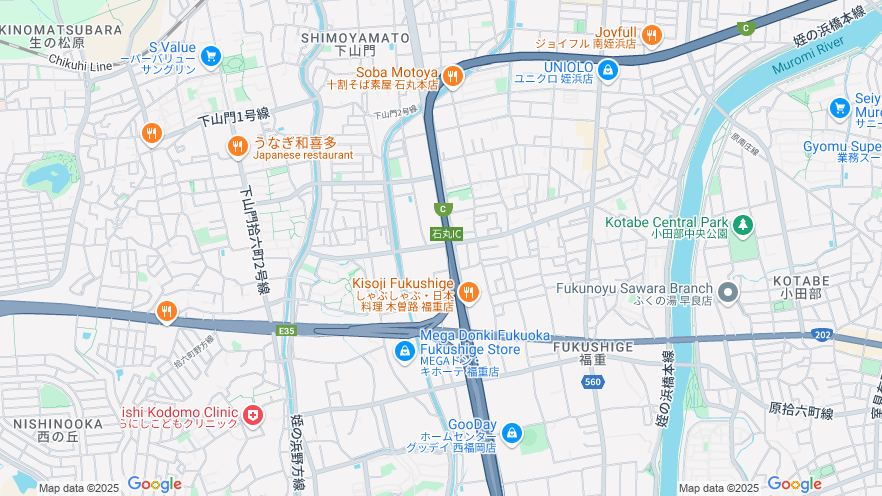Open the Mega Donki Fukuoka Fukushige Store pin
Screen dimensions: 882x496
pos(404,351)
